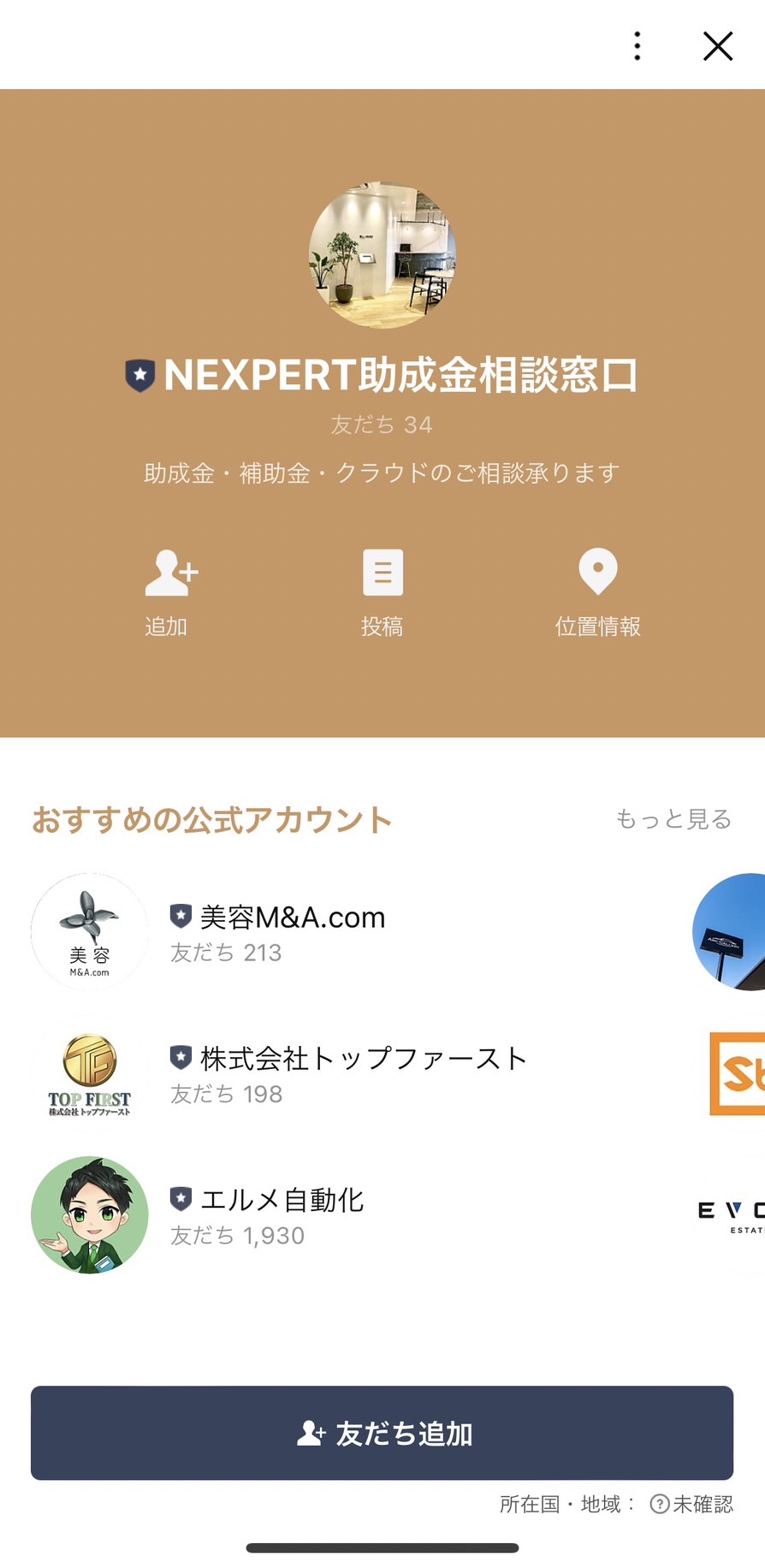Tap 所在国・地域 information text

(x=565, y=1506)
